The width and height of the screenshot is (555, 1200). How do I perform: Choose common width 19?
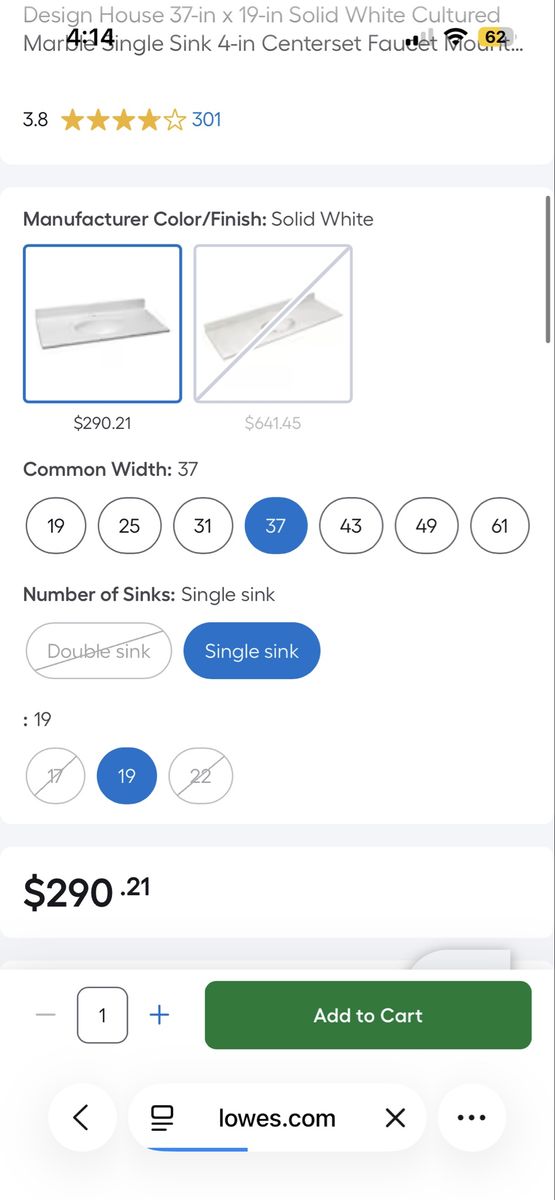click(56, 525)
